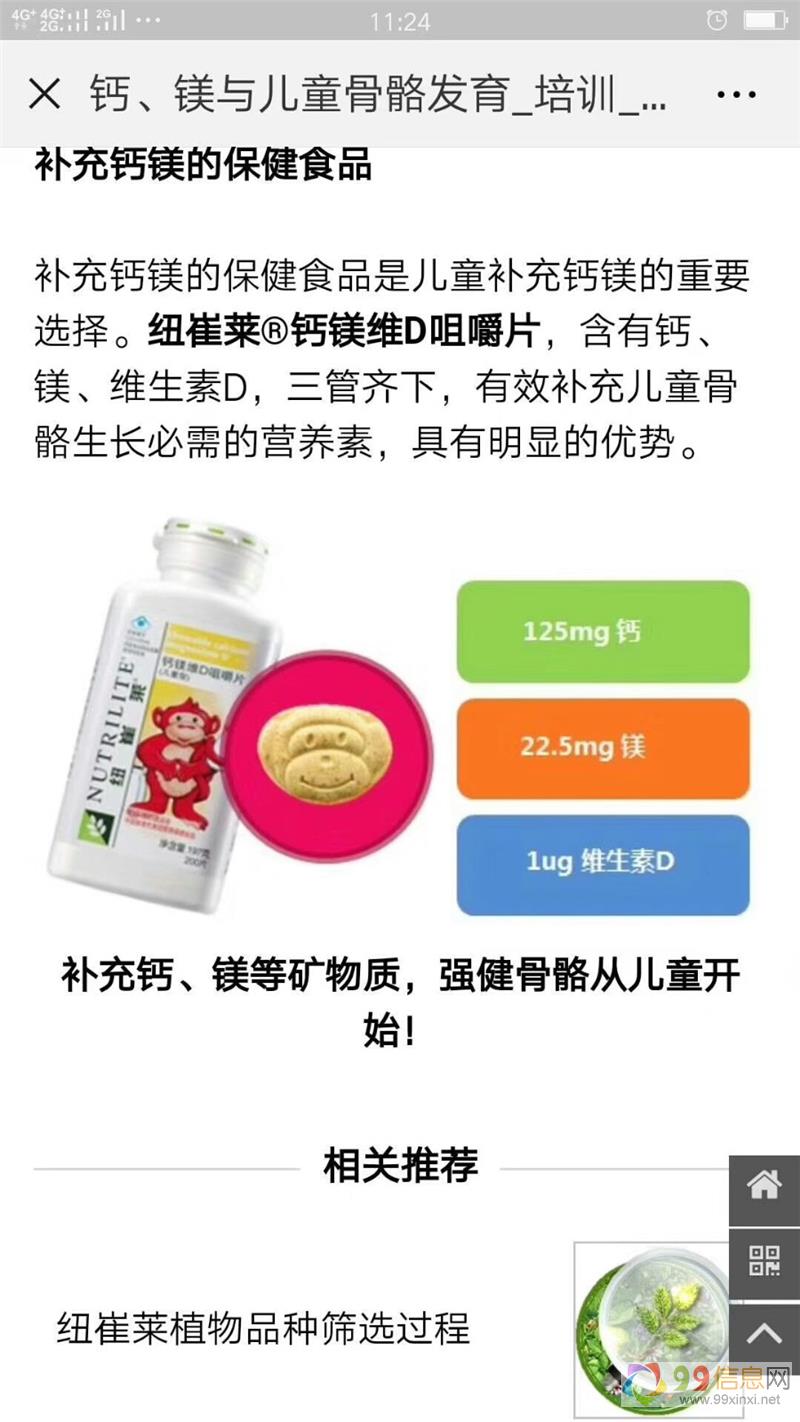Jump back to top of page
Viewport: 800px width, 1422px height.
(764, 1334)
